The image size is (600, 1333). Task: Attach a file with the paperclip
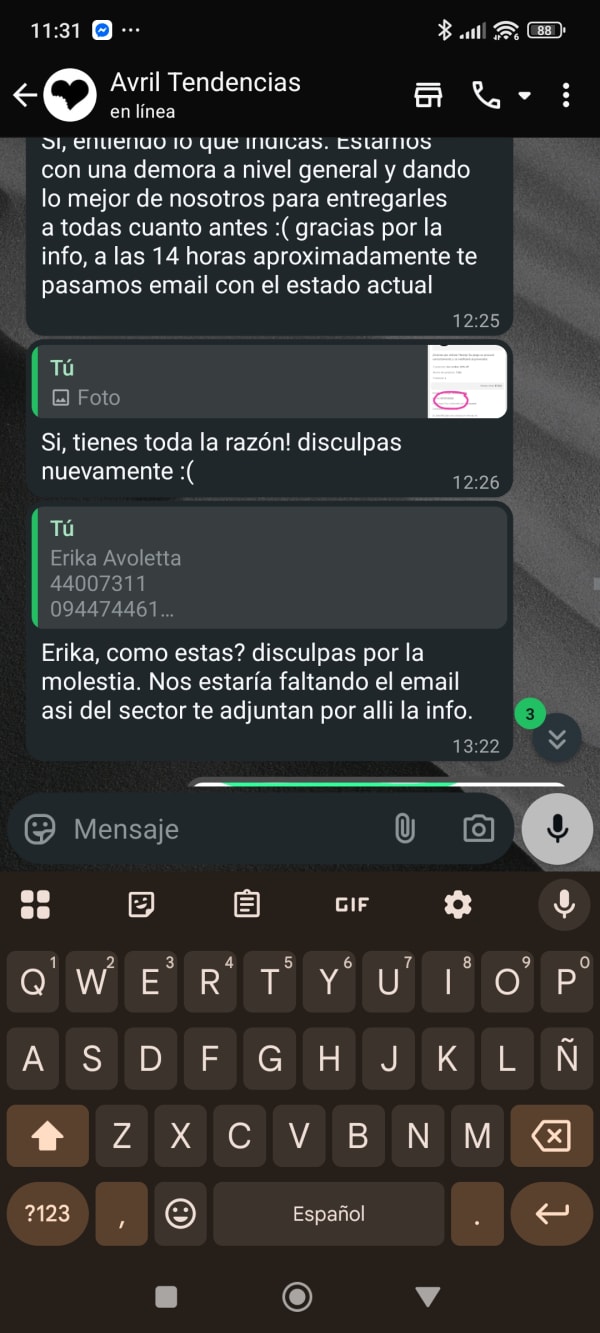tap(404, 828)
